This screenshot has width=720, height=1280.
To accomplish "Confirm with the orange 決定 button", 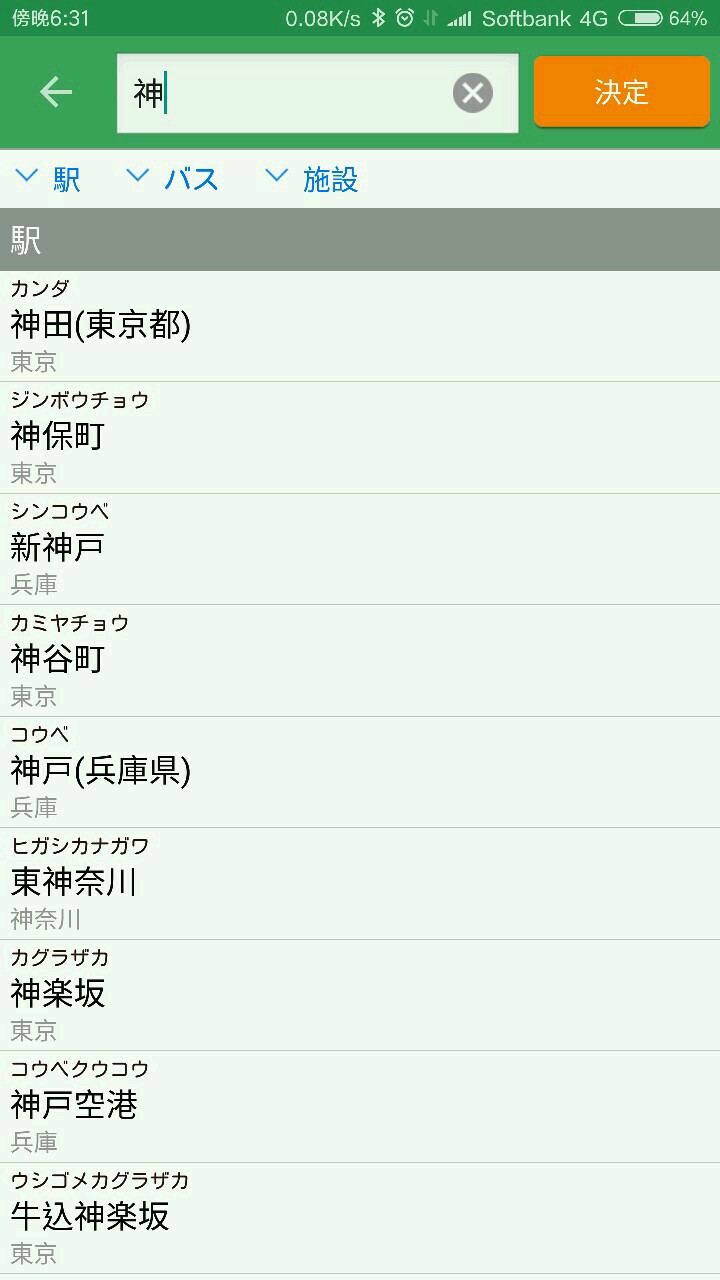I will pyautogui.click(x=621, y=92).
